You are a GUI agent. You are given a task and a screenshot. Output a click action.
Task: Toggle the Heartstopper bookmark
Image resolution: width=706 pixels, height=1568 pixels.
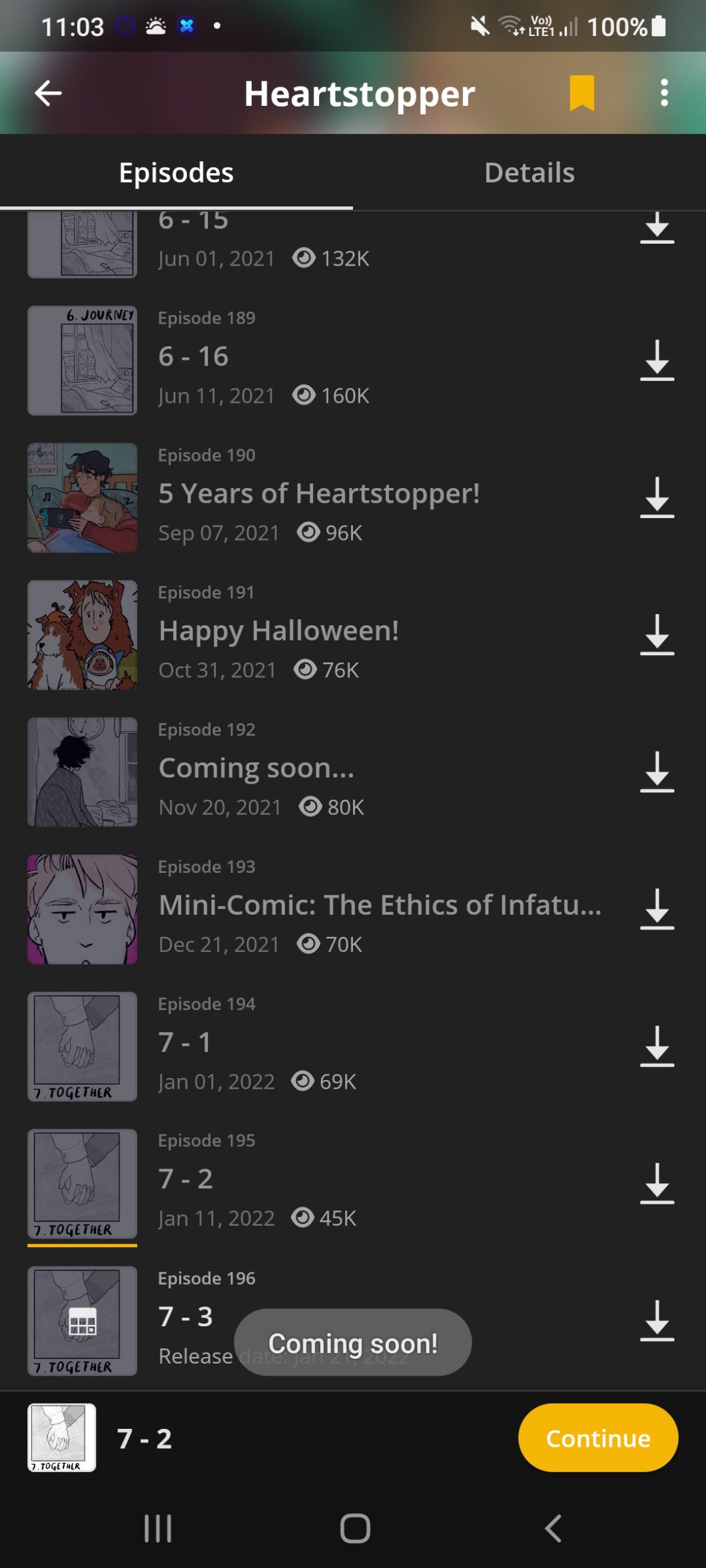pyautogui.click(x=581, y=93)
